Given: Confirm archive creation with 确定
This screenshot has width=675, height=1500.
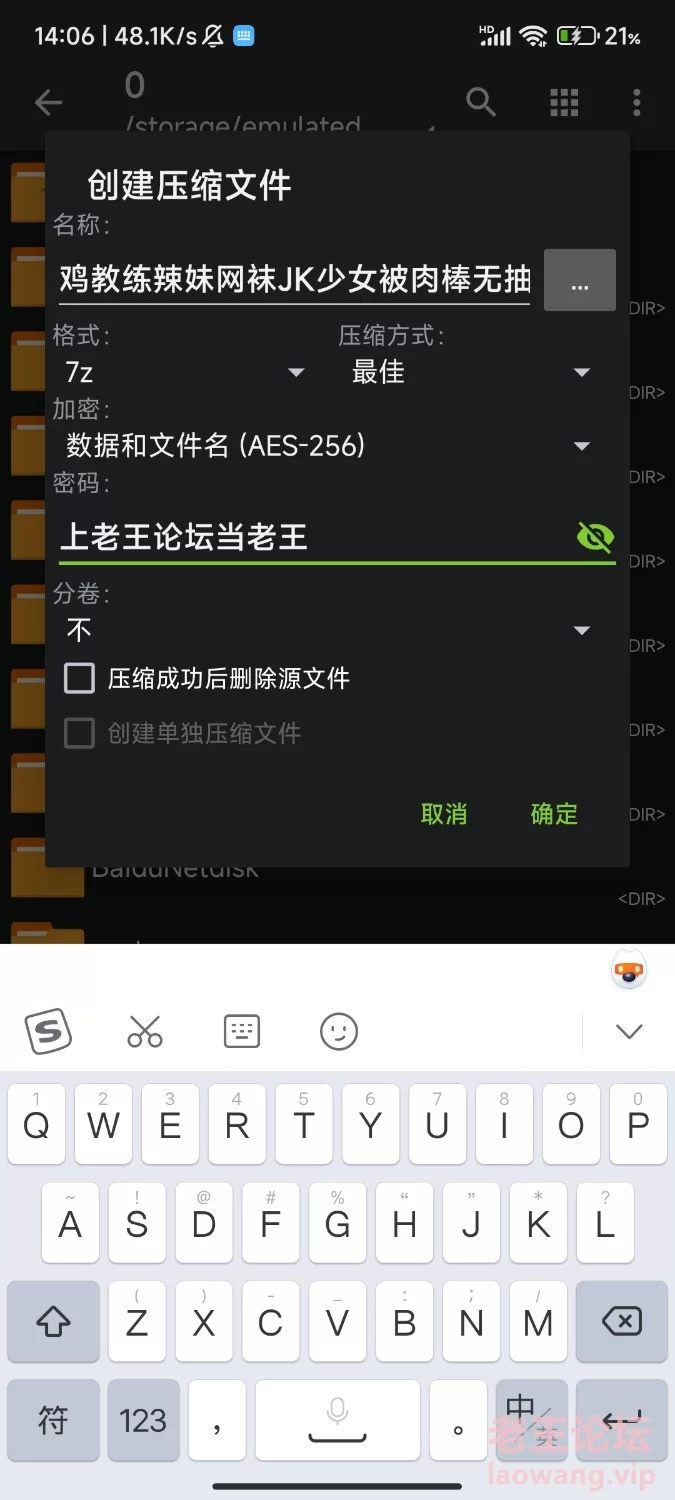Looking at the screenshot, I should (554, 814).
